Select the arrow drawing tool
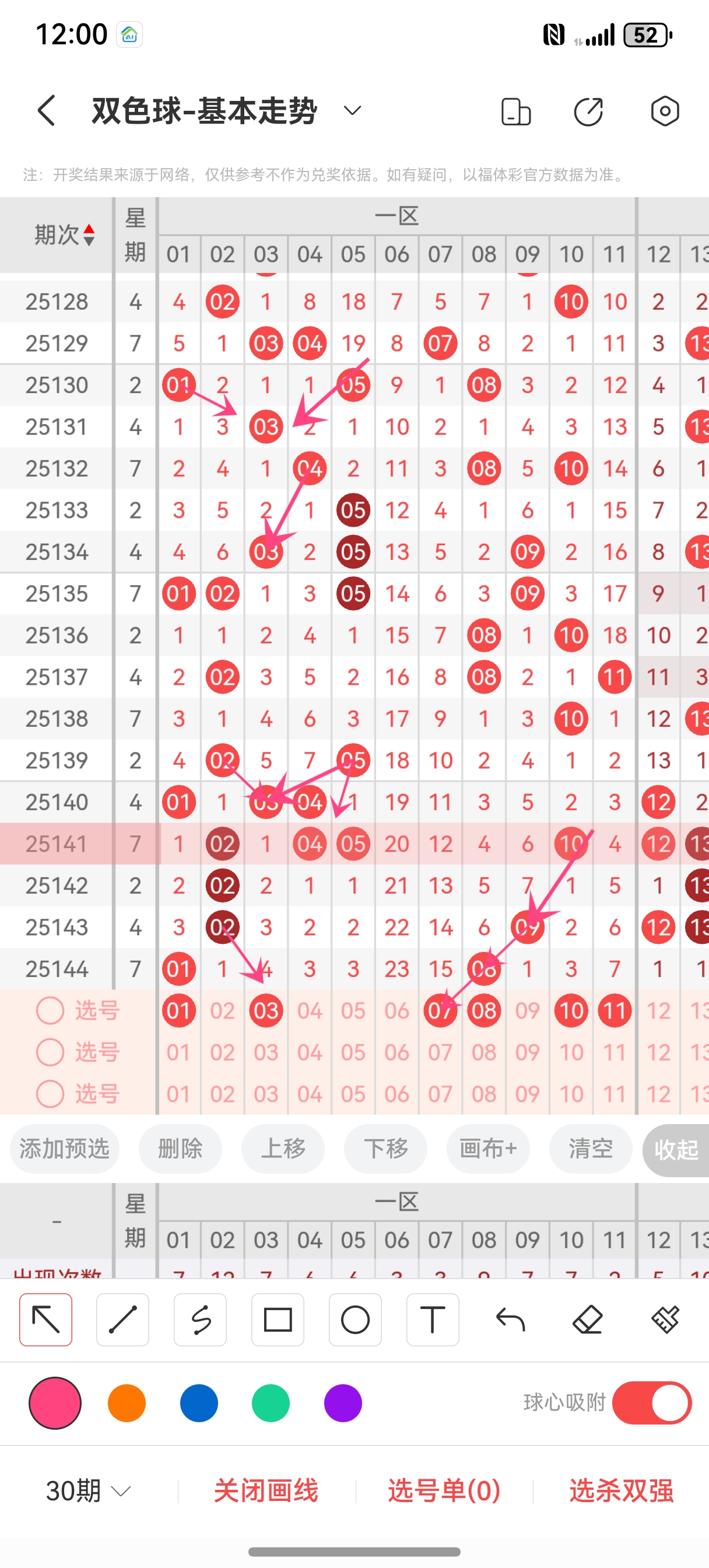Screen dimensions: 709x1568 coord(45,1319)
